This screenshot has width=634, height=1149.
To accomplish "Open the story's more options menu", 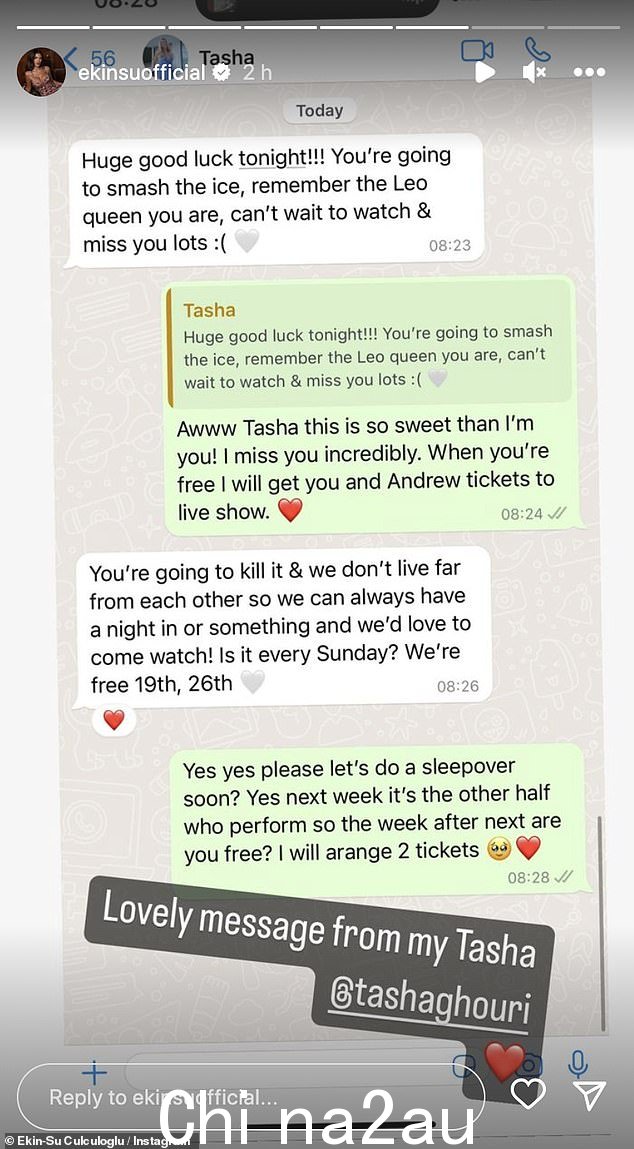I will [x=589, y=72].
